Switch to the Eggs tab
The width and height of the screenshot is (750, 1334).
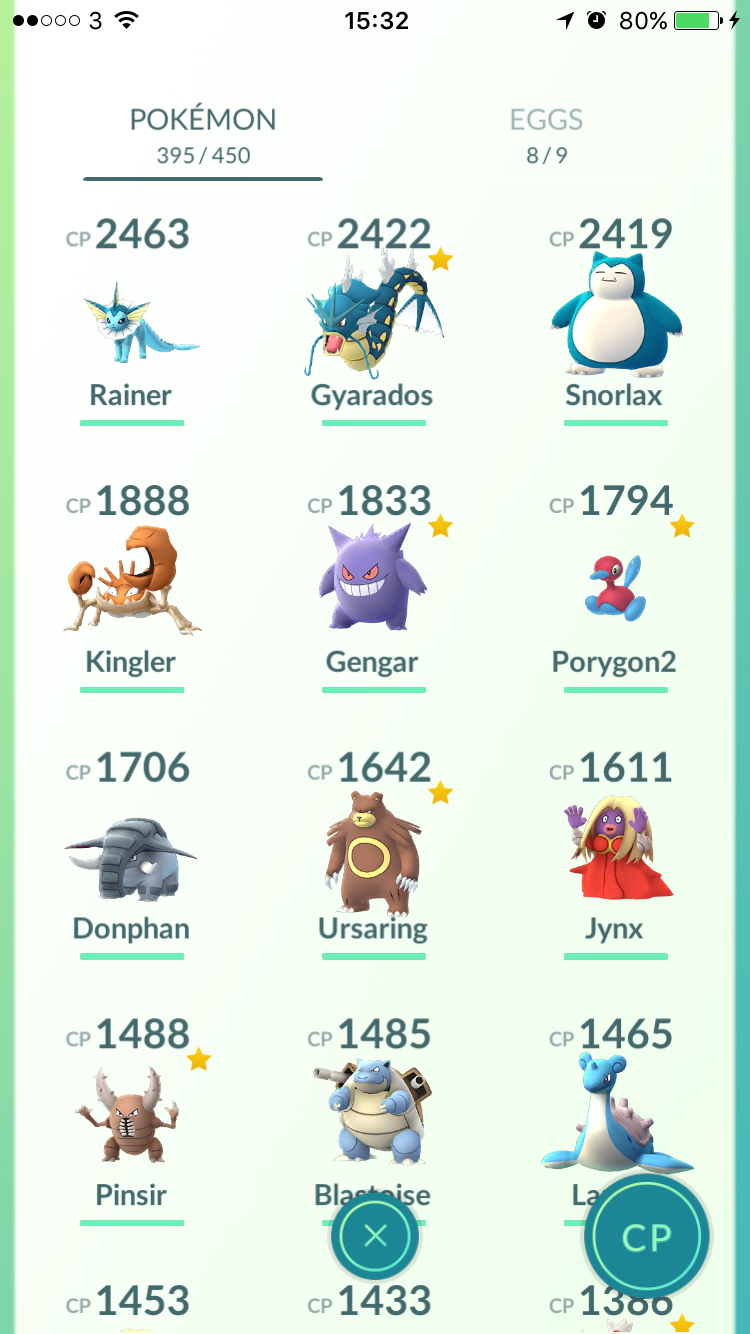(x=546, y=135)
